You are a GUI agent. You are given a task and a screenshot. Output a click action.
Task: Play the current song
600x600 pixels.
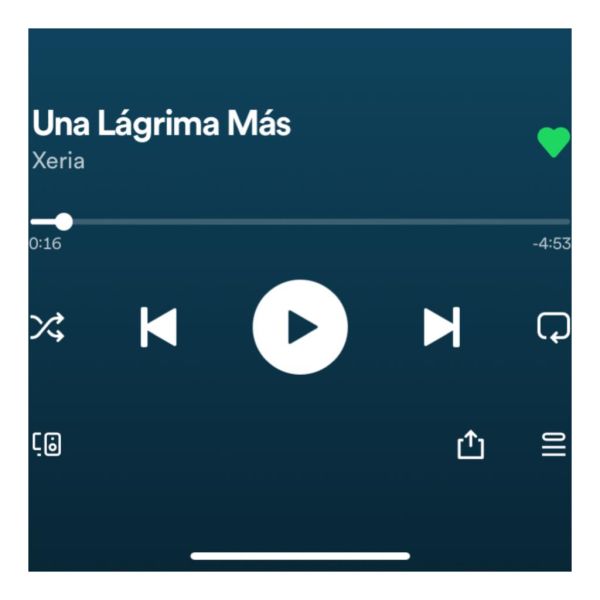click(x=300, y=327)
